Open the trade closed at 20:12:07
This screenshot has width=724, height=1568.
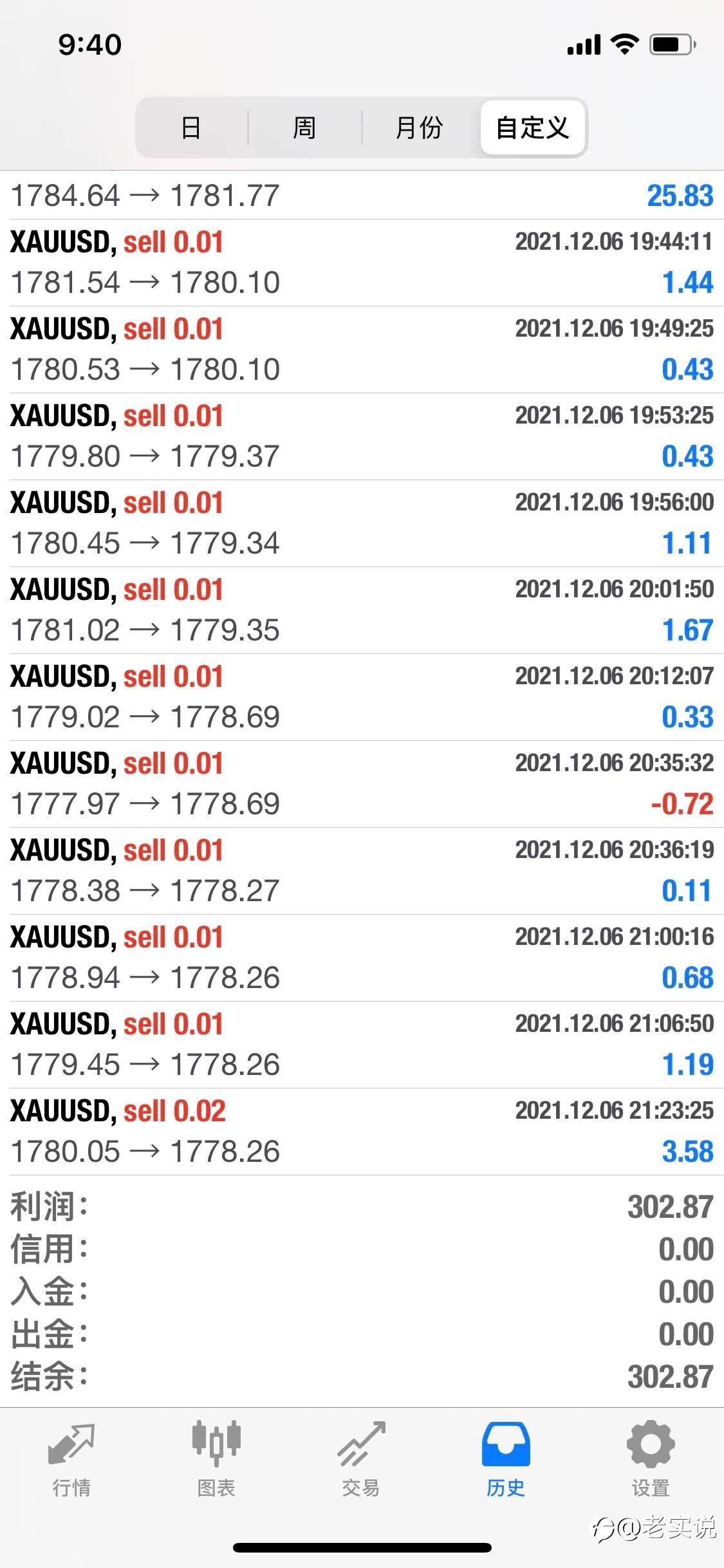362,697
